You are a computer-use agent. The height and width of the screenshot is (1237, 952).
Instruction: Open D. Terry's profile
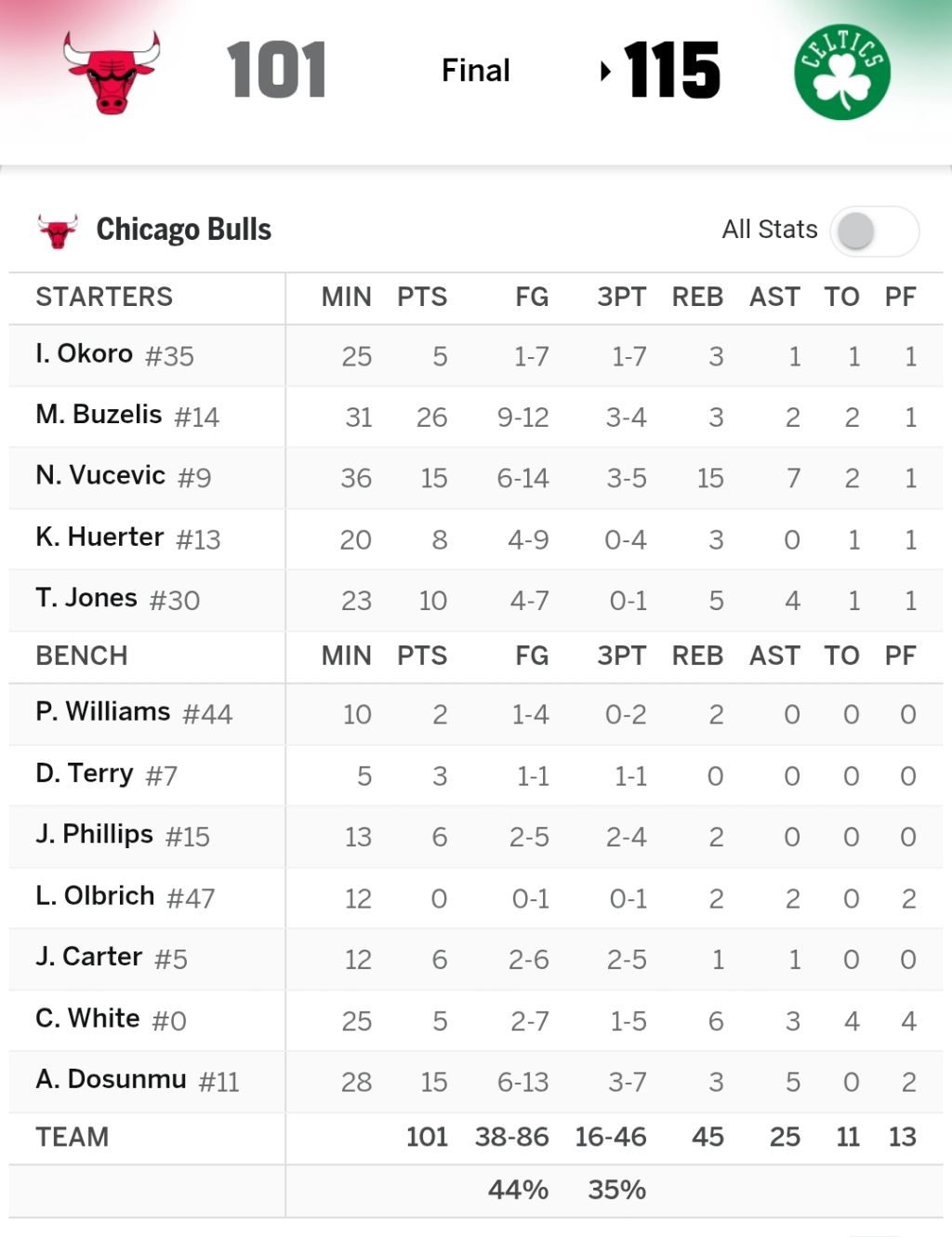coord(85,774)
